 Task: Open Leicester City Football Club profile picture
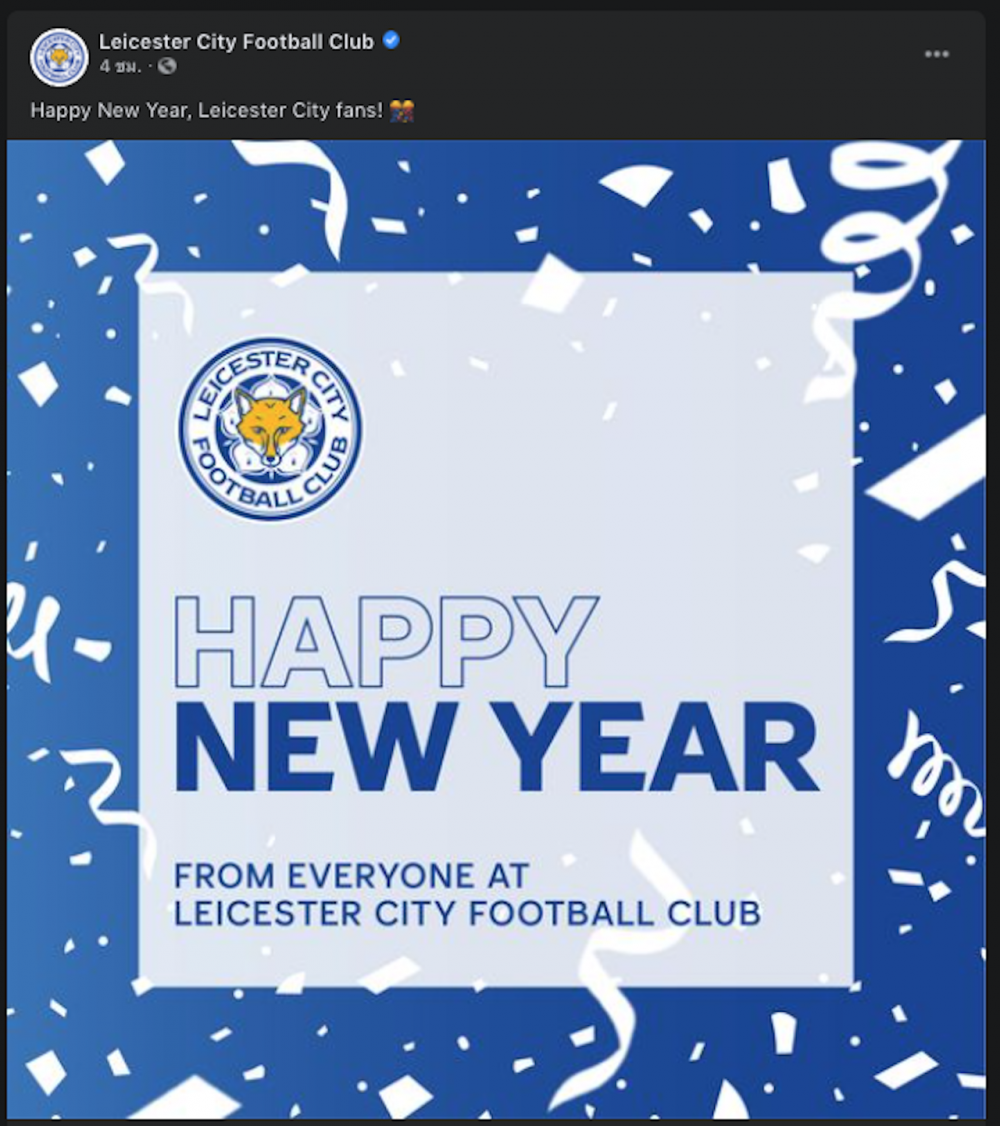tap(59, 56)
